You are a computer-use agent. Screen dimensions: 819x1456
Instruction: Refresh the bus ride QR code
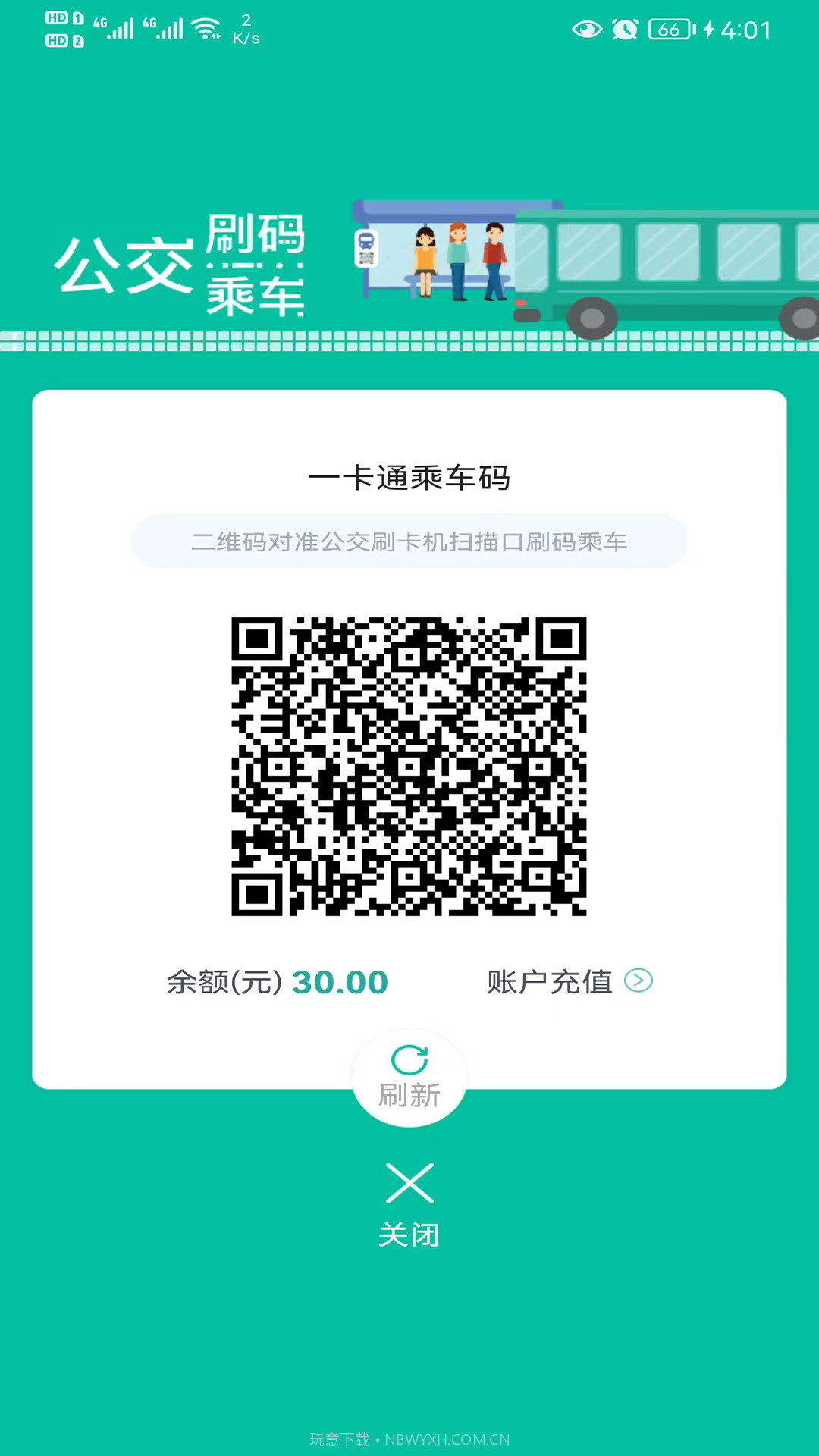click(409, 1078)
